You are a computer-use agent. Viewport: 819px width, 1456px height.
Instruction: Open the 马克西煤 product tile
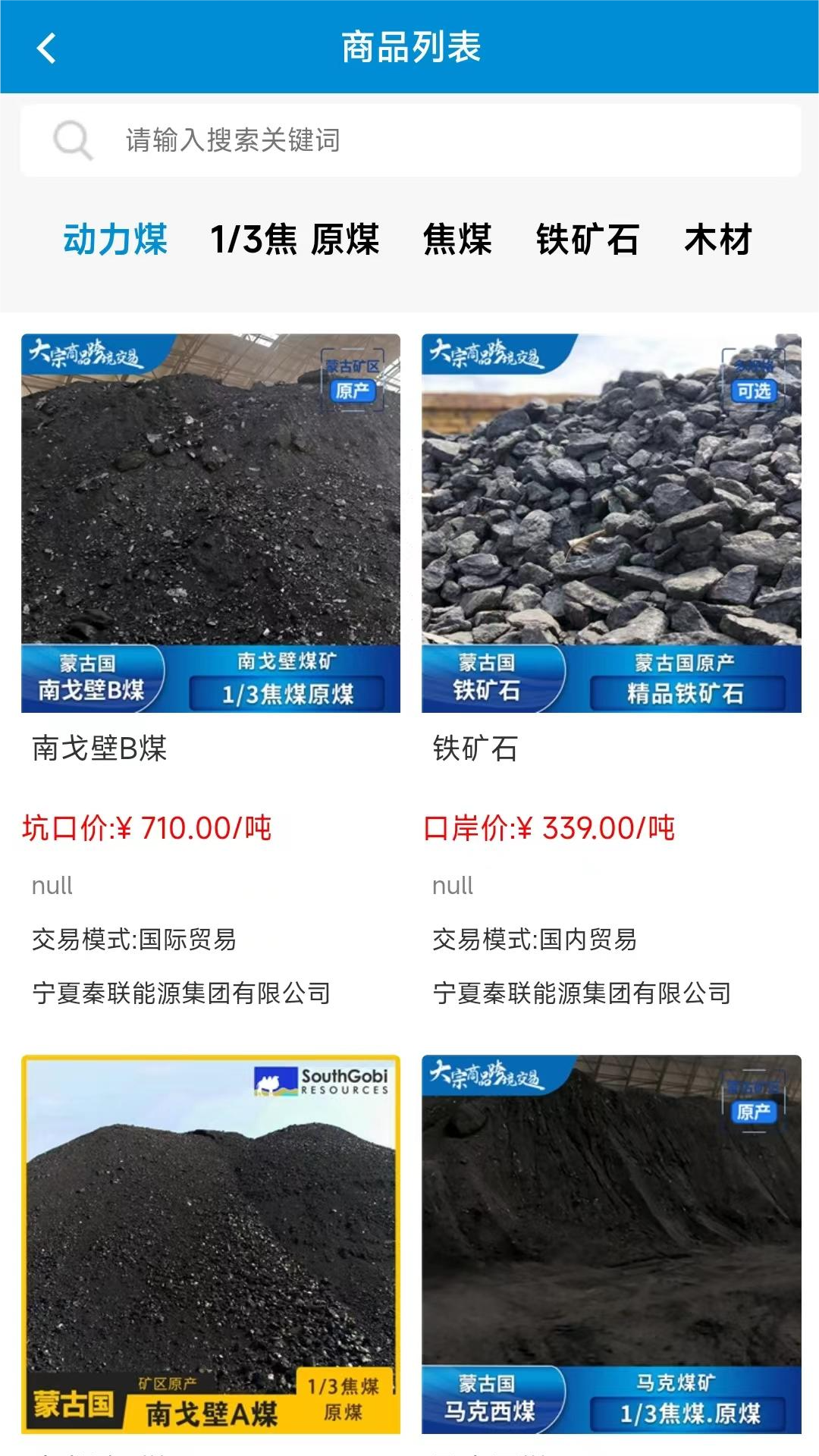coord(611,1244)
